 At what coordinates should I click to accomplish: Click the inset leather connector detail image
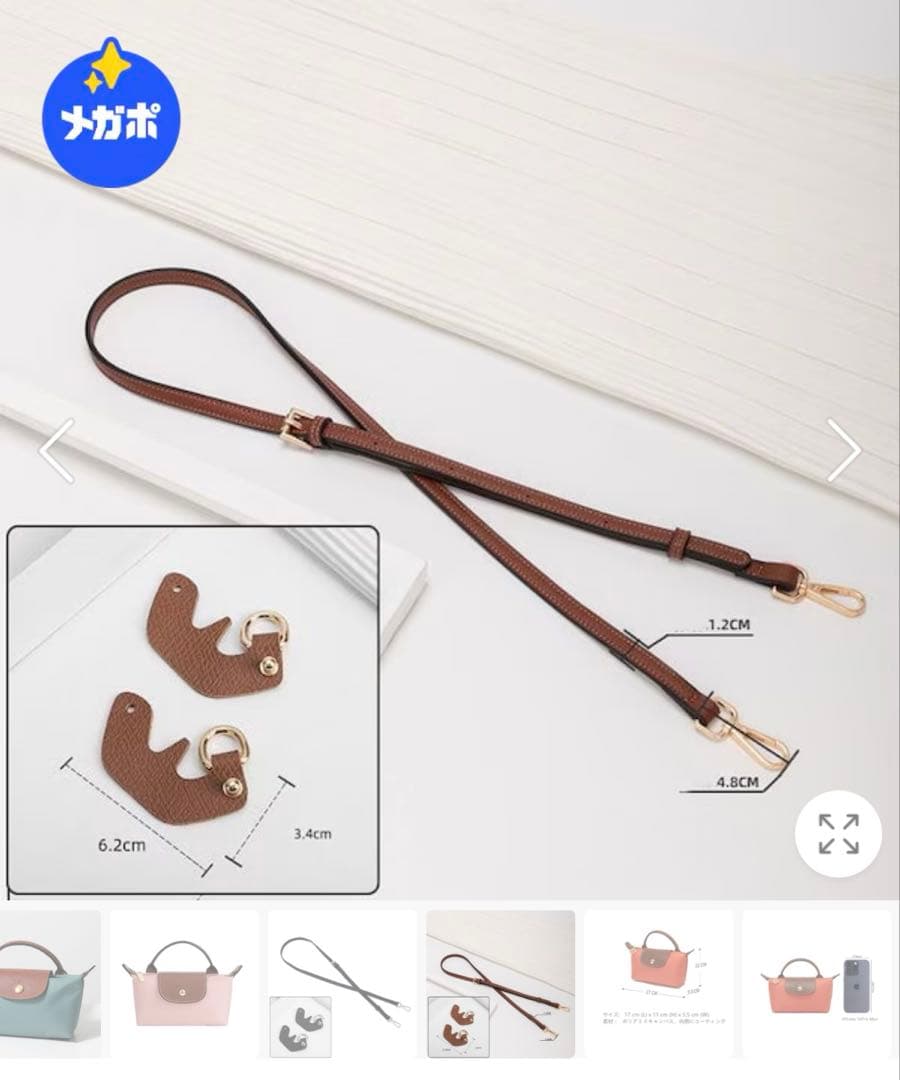pos(195,710)
